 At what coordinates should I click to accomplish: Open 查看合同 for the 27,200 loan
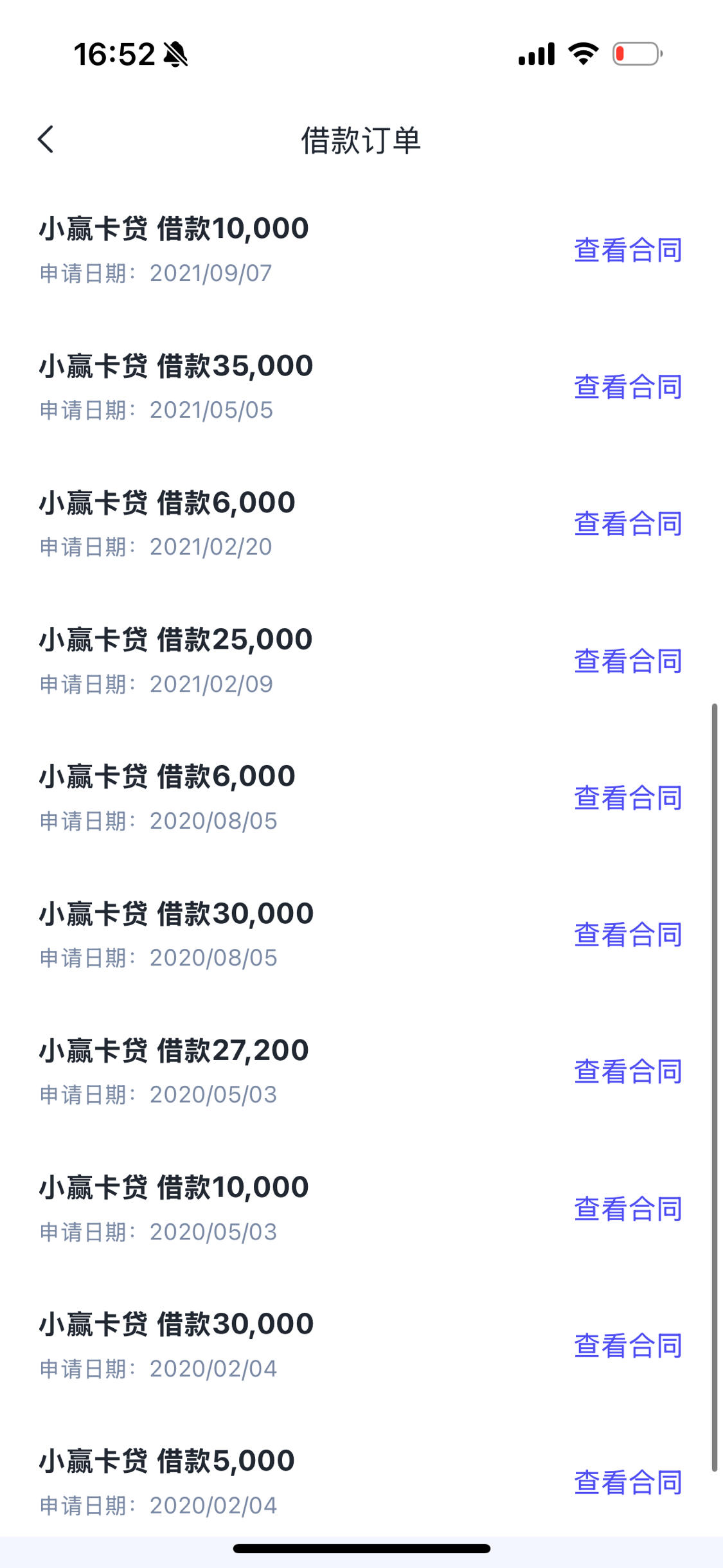click(x=628, y=1072)
